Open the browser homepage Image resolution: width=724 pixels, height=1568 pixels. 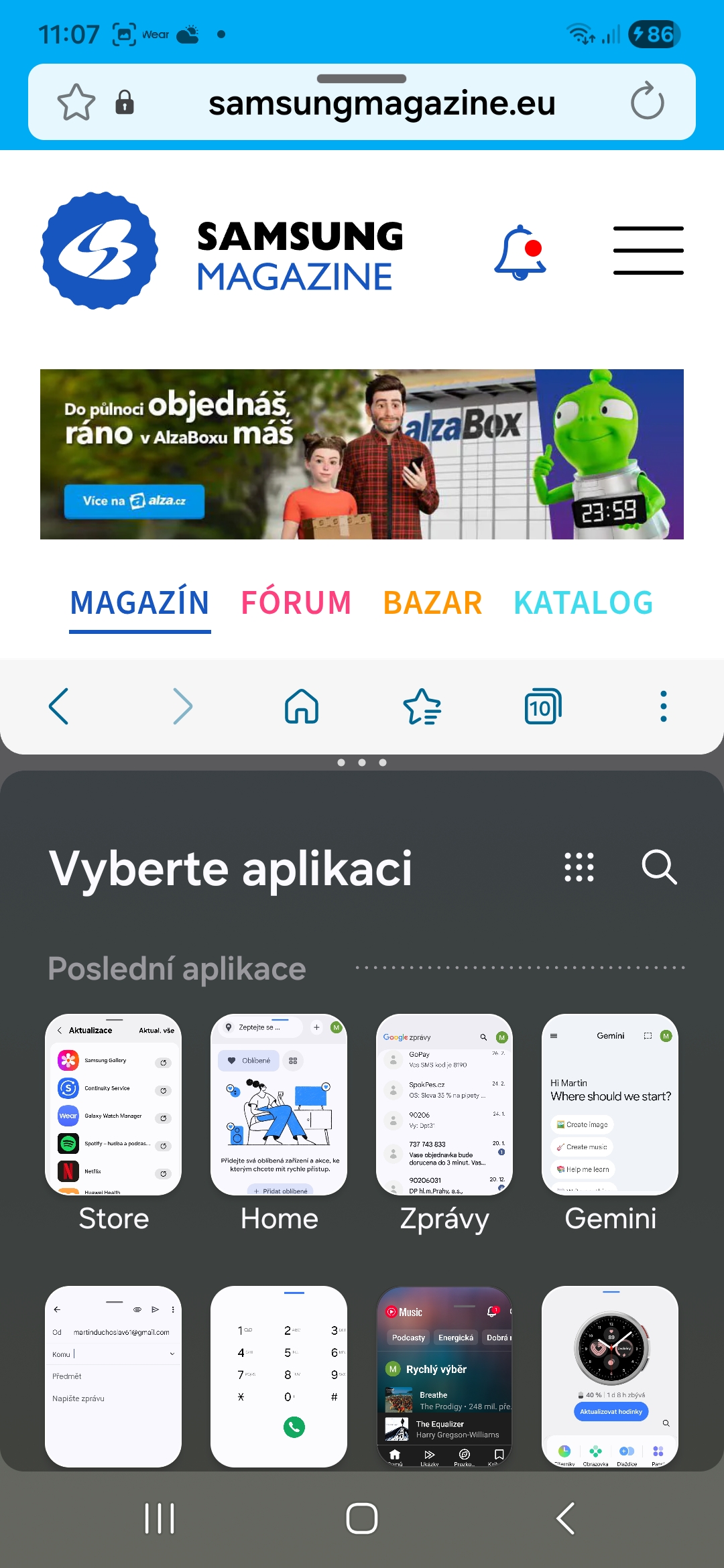(x=302, y=706)
